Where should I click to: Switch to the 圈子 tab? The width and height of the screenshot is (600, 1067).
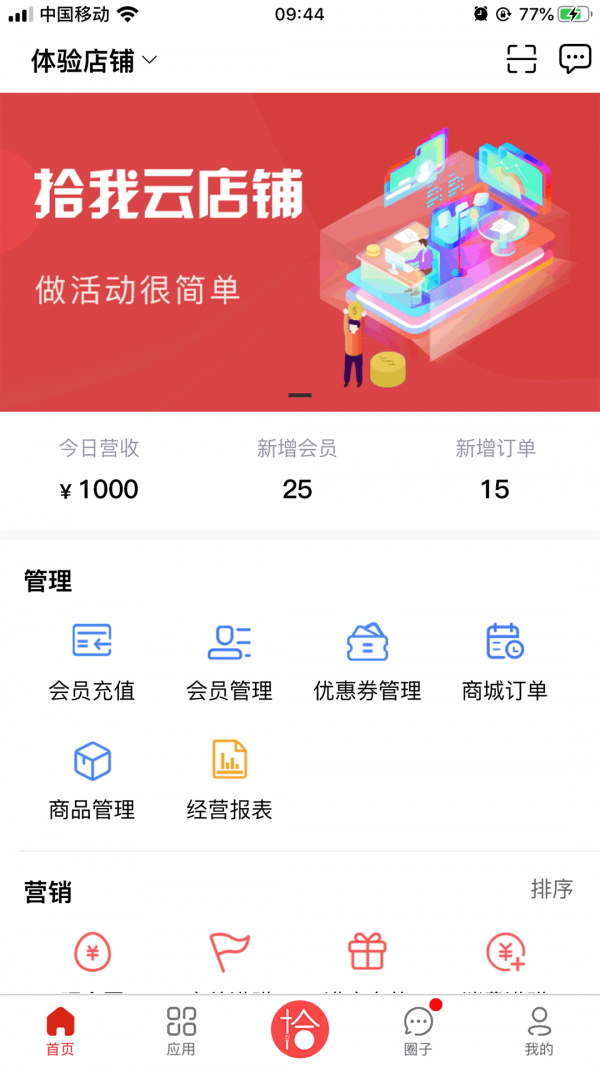pos(419,1031)
